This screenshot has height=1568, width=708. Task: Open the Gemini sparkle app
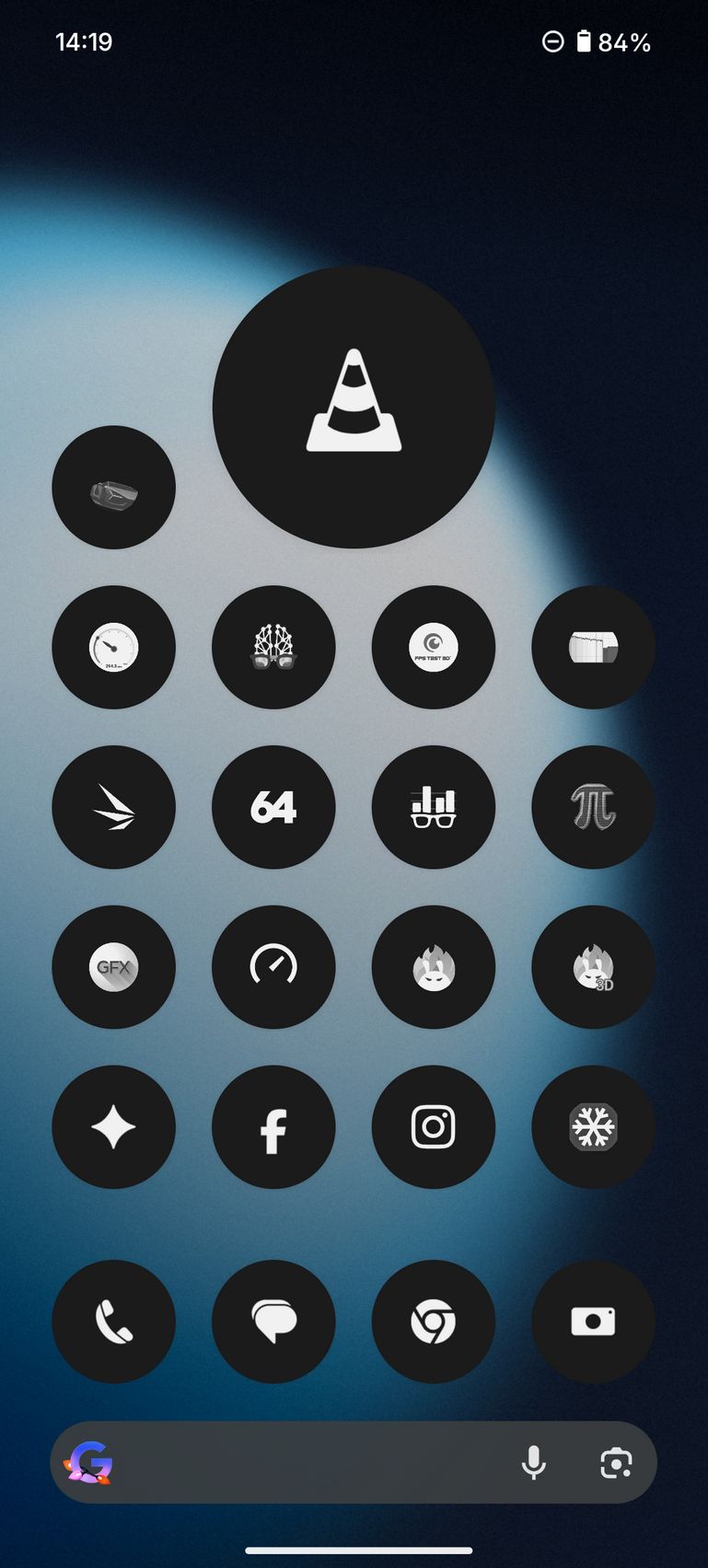click(x=113, y=1127)
